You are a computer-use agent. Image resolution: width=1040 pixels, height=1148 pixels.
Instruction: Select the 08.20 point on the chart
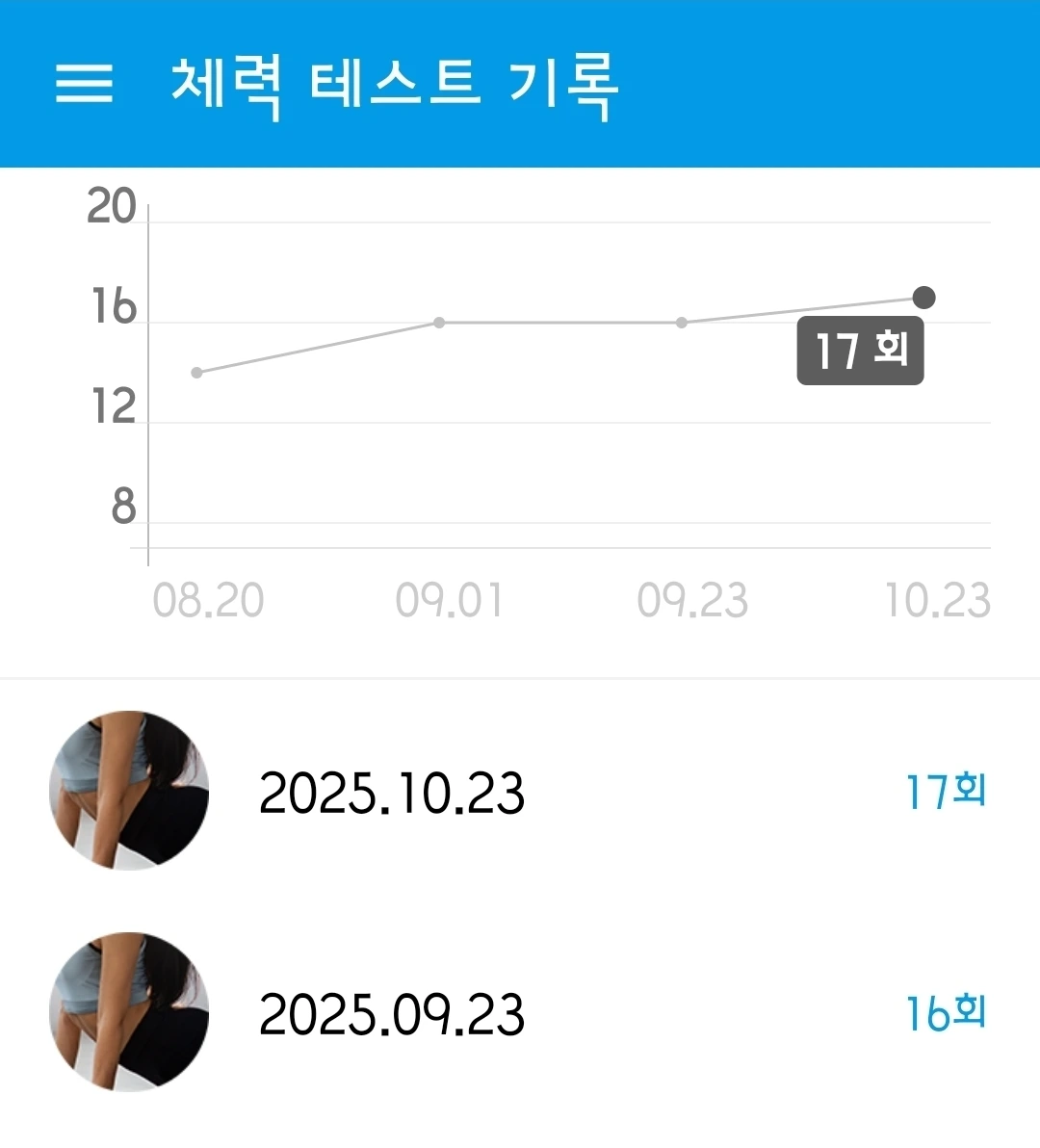tap(197, 373)
